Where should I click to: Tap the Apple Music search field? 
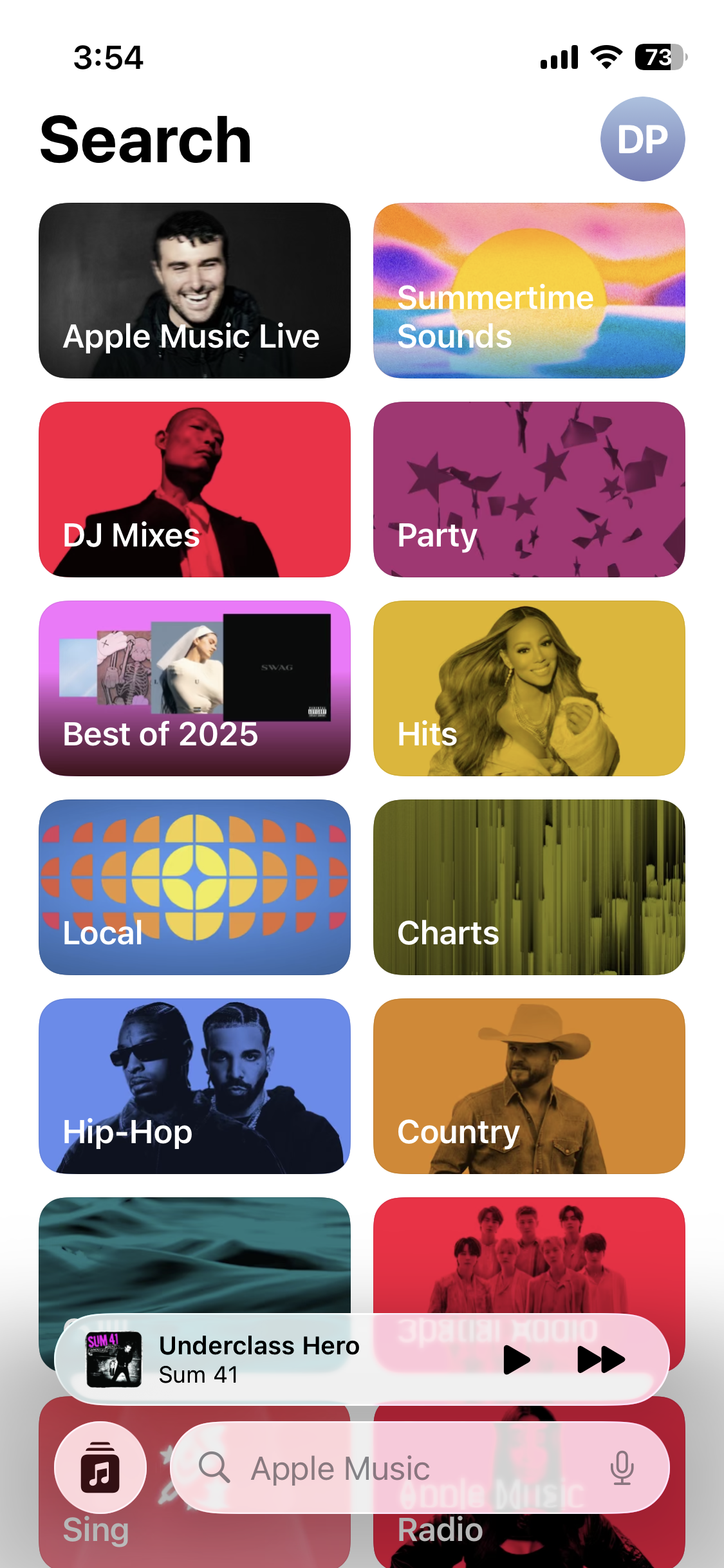386,1468
